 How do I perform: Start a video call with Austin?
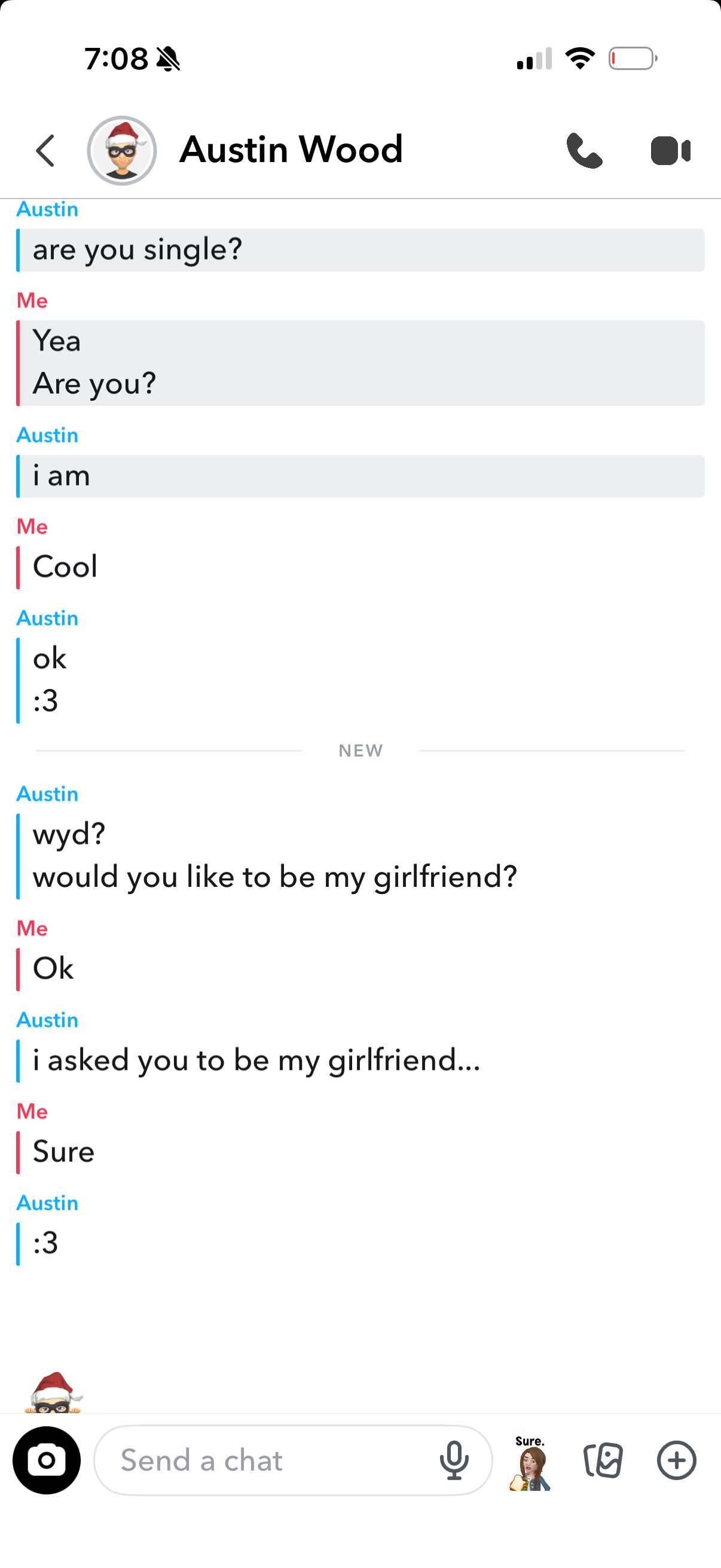[670, 150]
